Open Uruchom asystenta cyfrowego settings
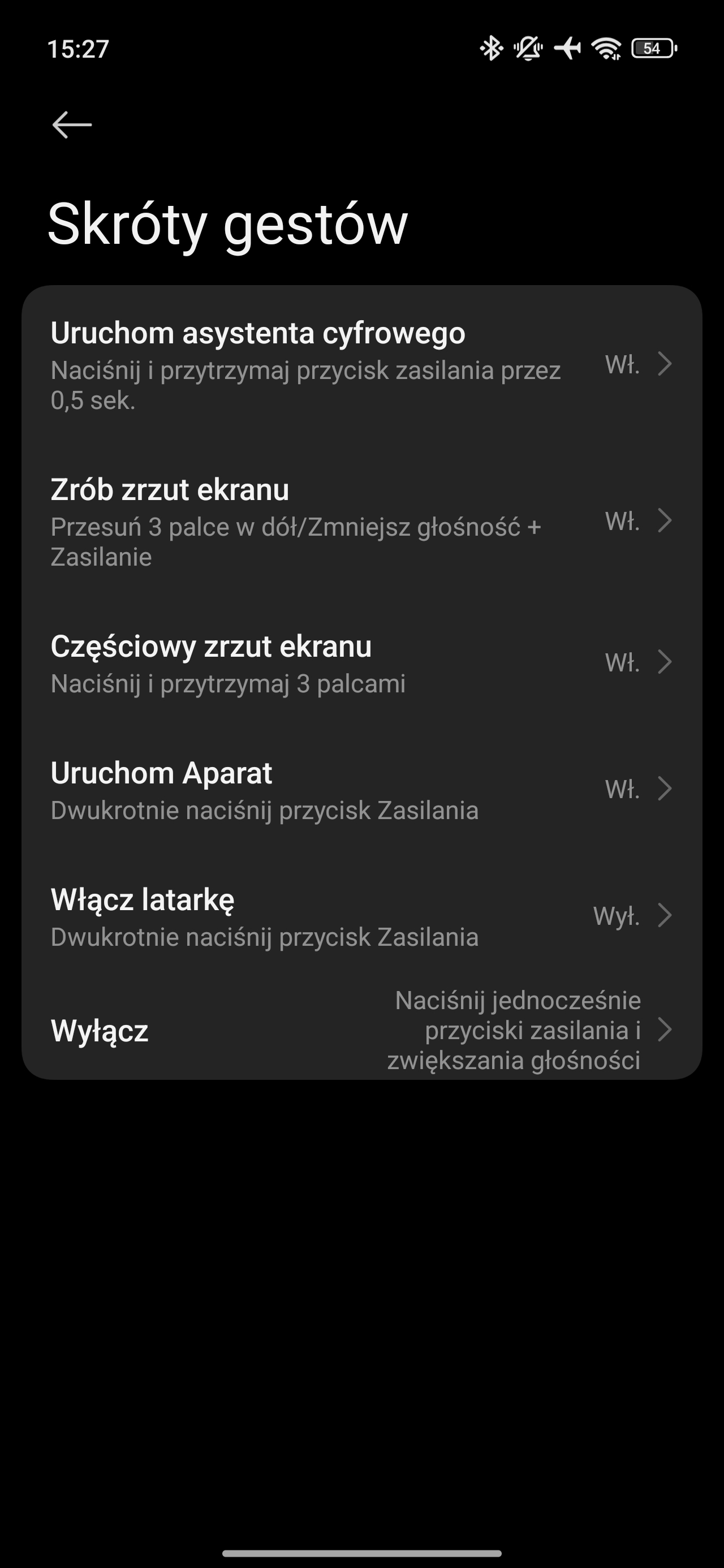 pos(361,365)
